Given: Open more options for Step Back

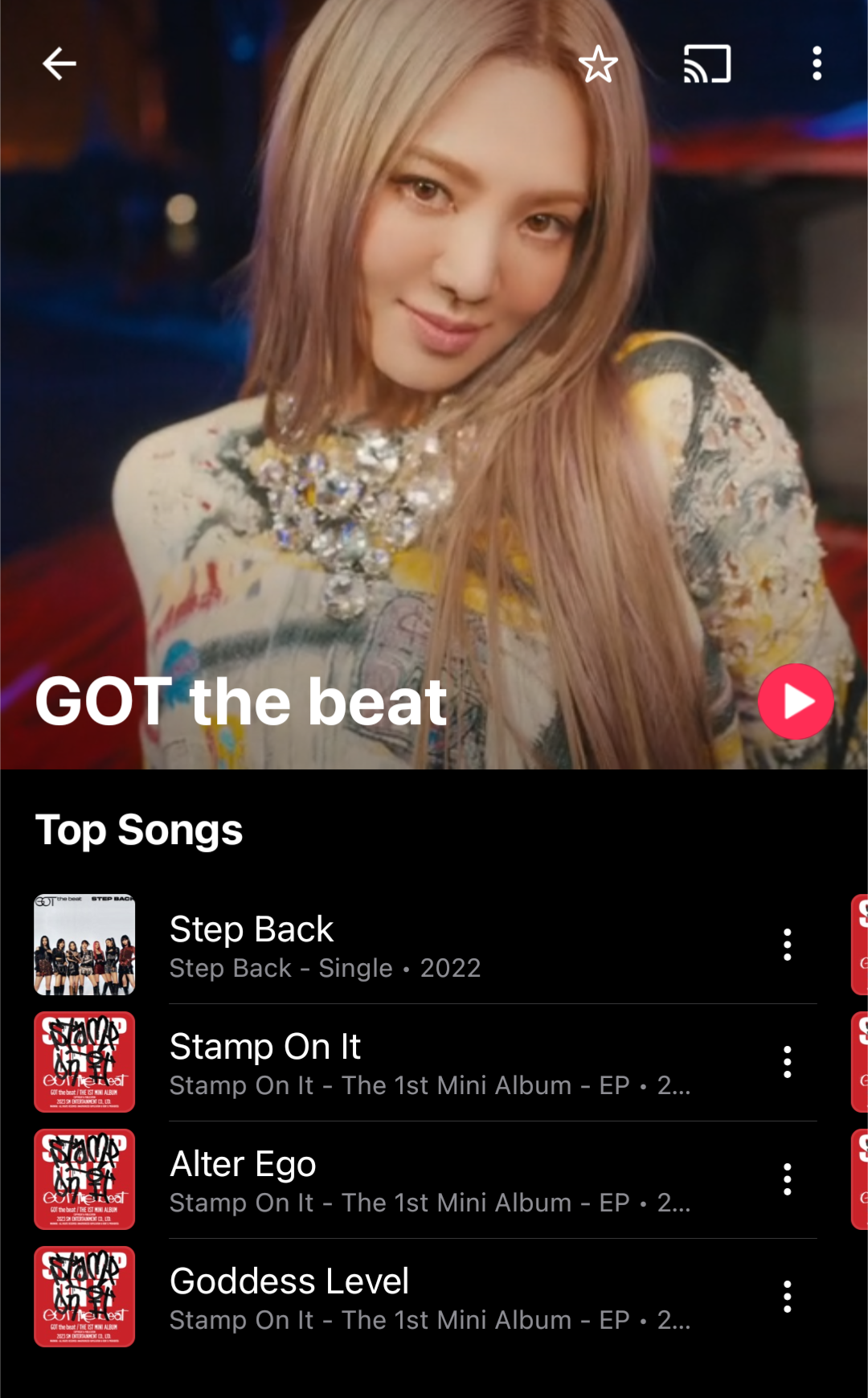Looking at the screenshot, I should (x=788, y=945).
